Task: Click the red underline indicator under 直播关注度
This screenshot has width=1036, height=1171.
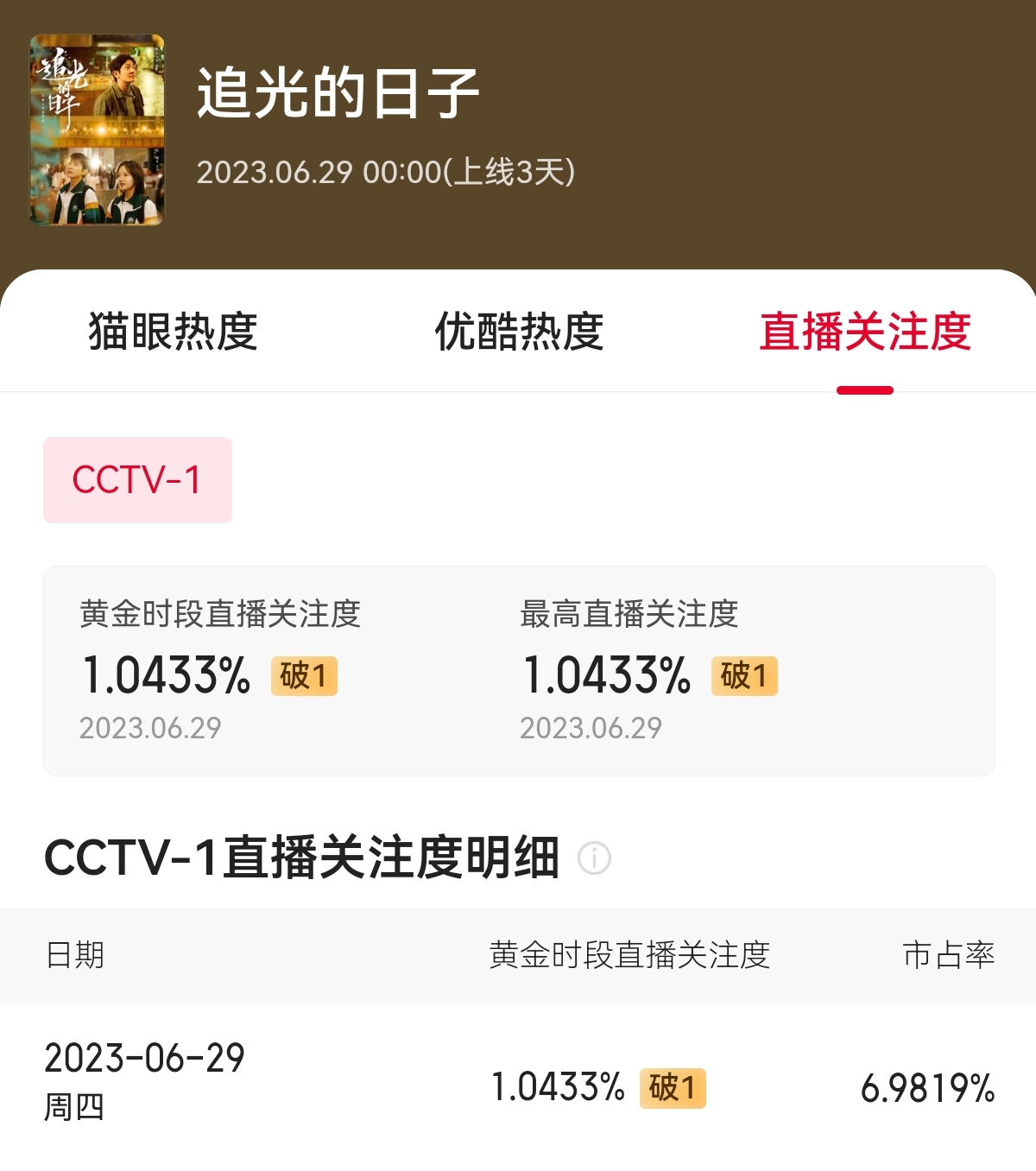Action: pos(865,390)
